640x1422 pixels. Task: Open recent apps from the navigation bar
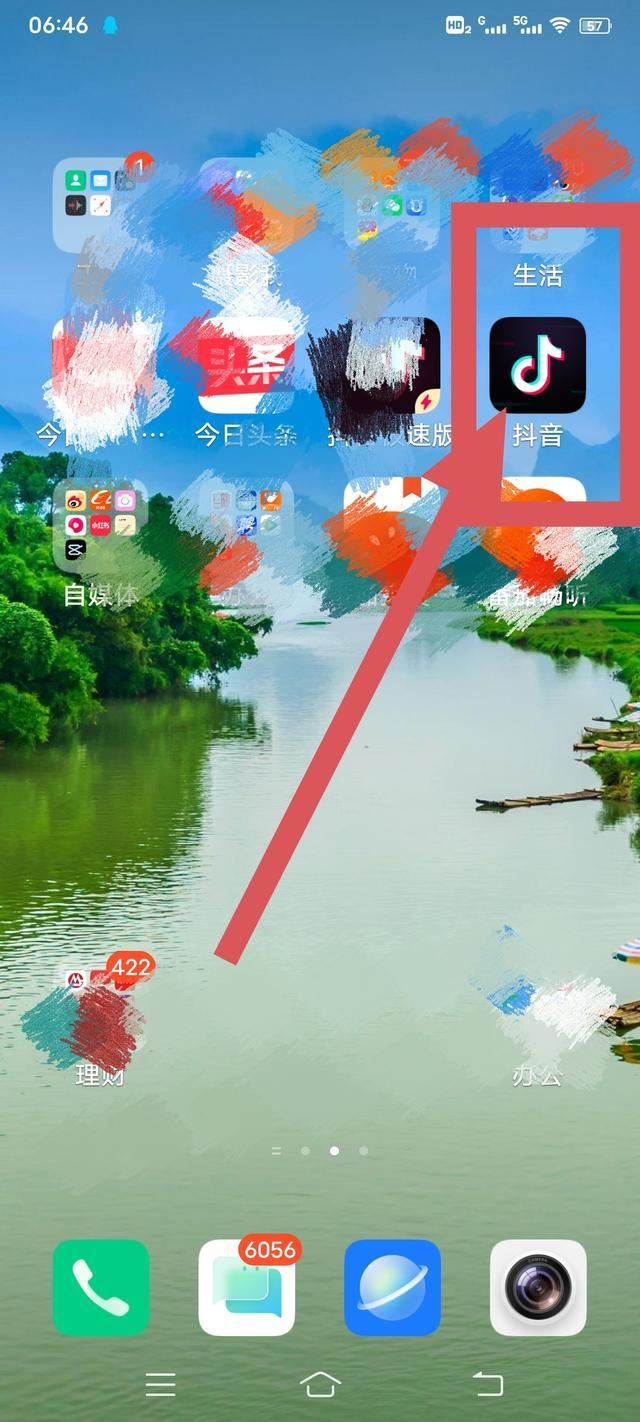pos(160,1384)
